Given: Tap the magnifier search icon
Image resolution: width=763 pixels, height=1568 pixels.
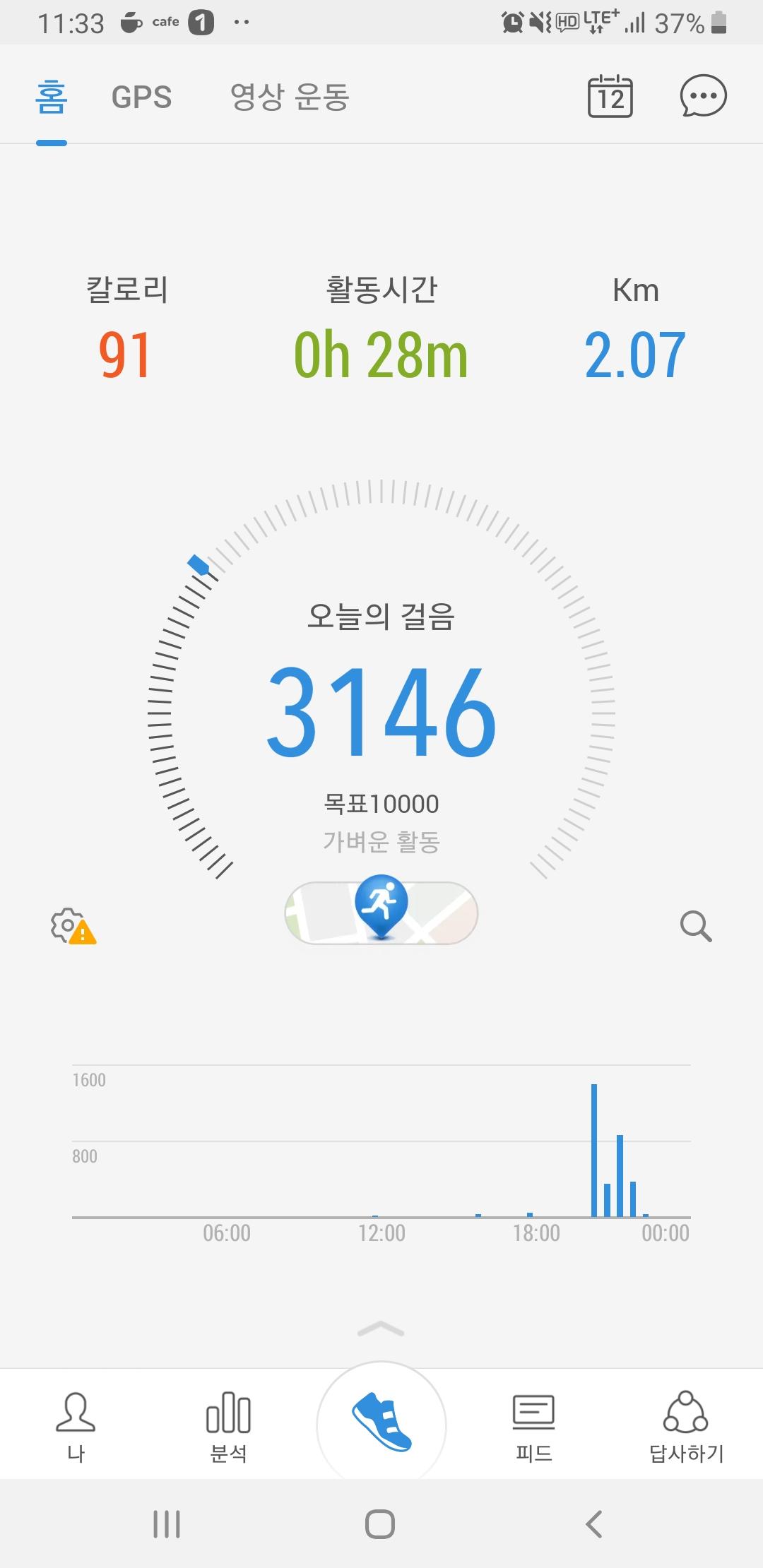Looking at the screenshot, I should (695, 926).
